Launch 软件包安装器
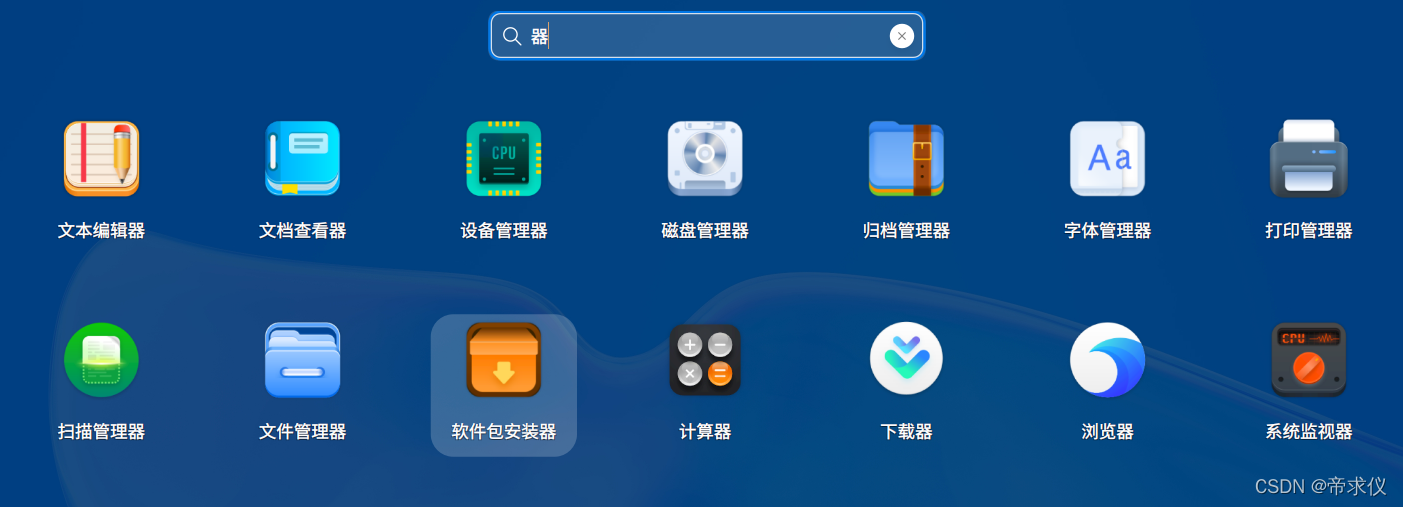Image resolution: width=1403 pixels, height=507 pixels. click(x=504, y=361)
